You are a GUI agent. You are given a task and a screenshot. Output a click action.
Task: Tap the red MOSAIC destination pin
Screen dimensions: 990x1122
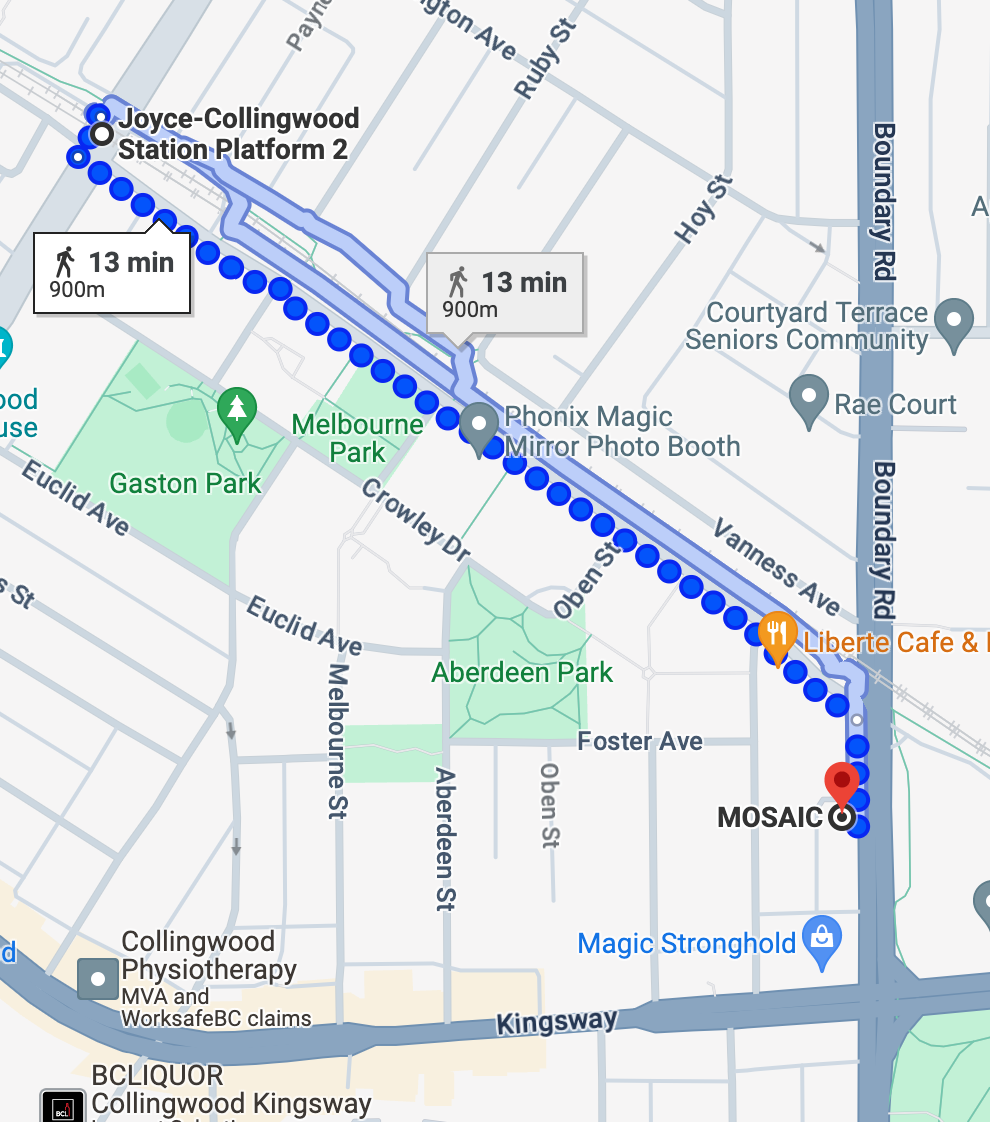point(841,783)
